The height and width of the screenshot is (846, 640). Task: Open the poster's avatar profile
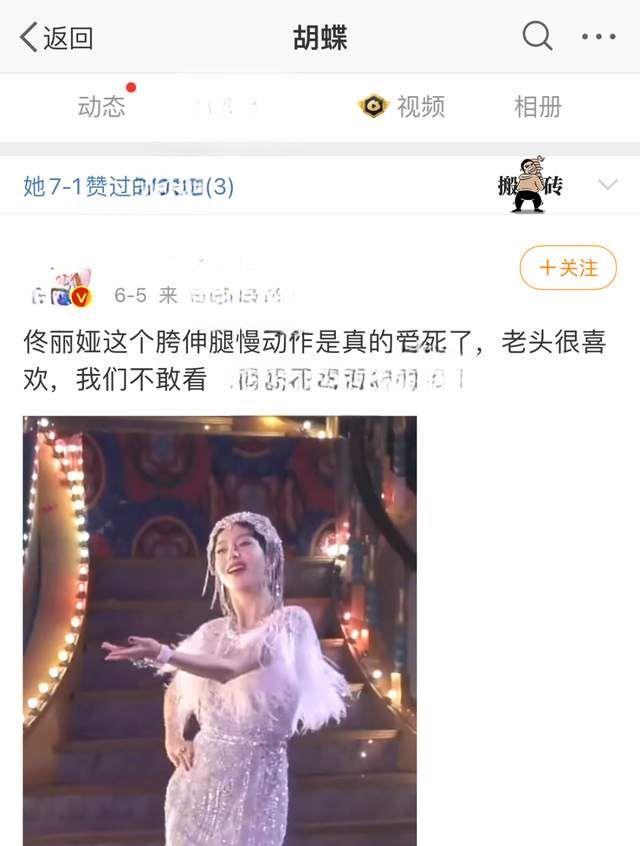tap(58, 287)
